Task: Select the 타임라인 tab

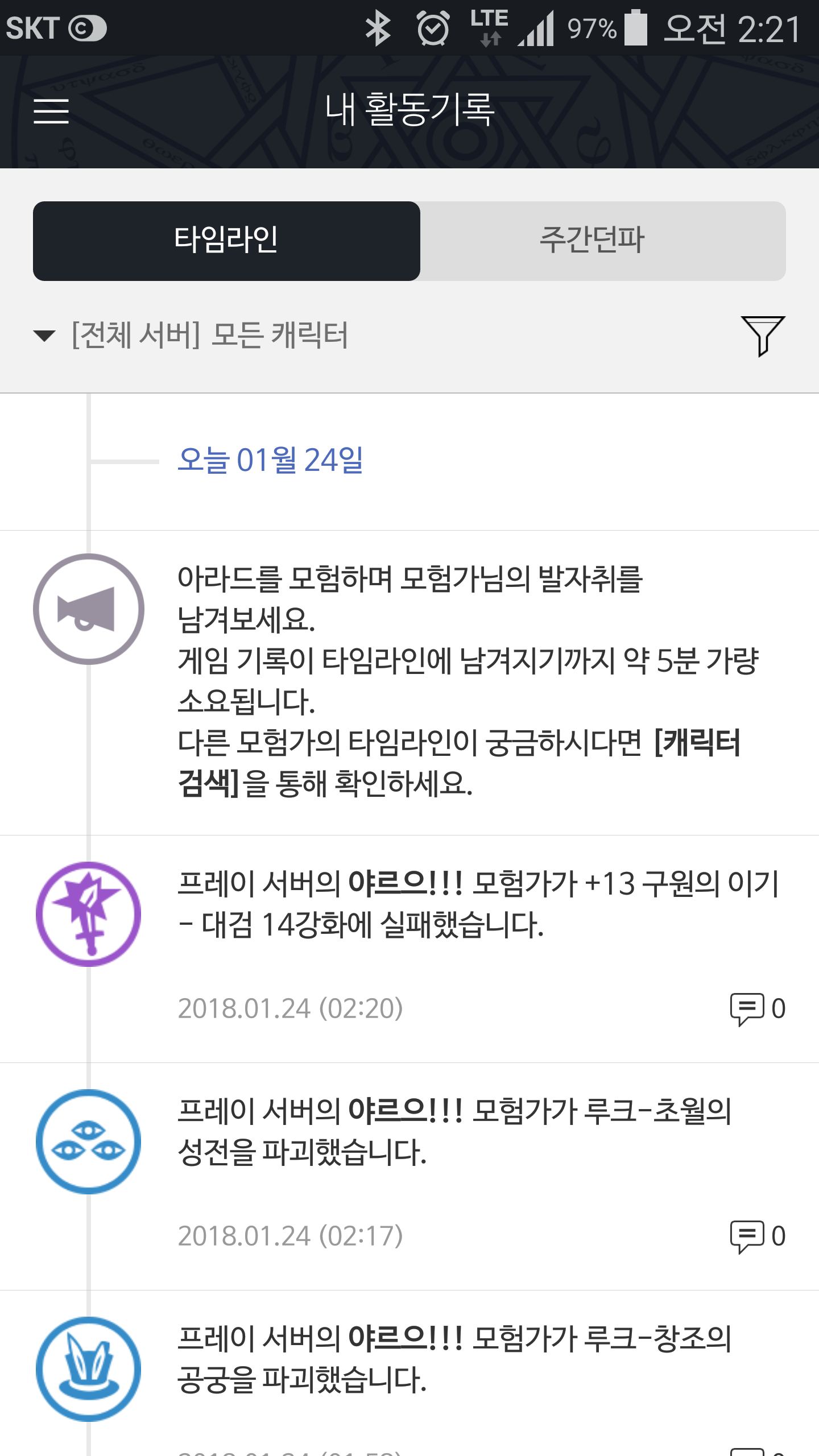Action: coord(226,241)
